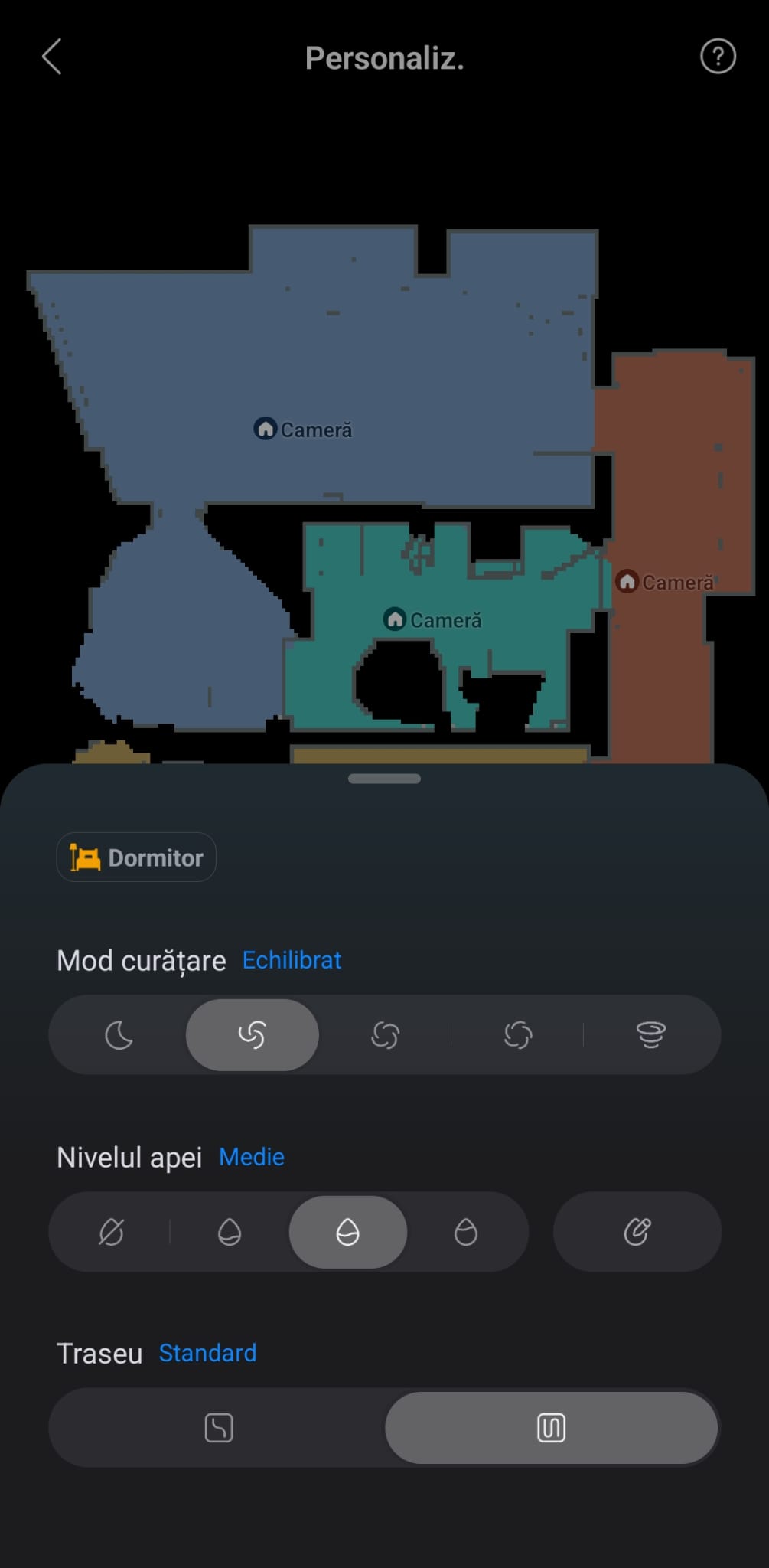Select the max tornado cleaning mode
This screenshot has height=1568, width=769.
click(650, 1035)
